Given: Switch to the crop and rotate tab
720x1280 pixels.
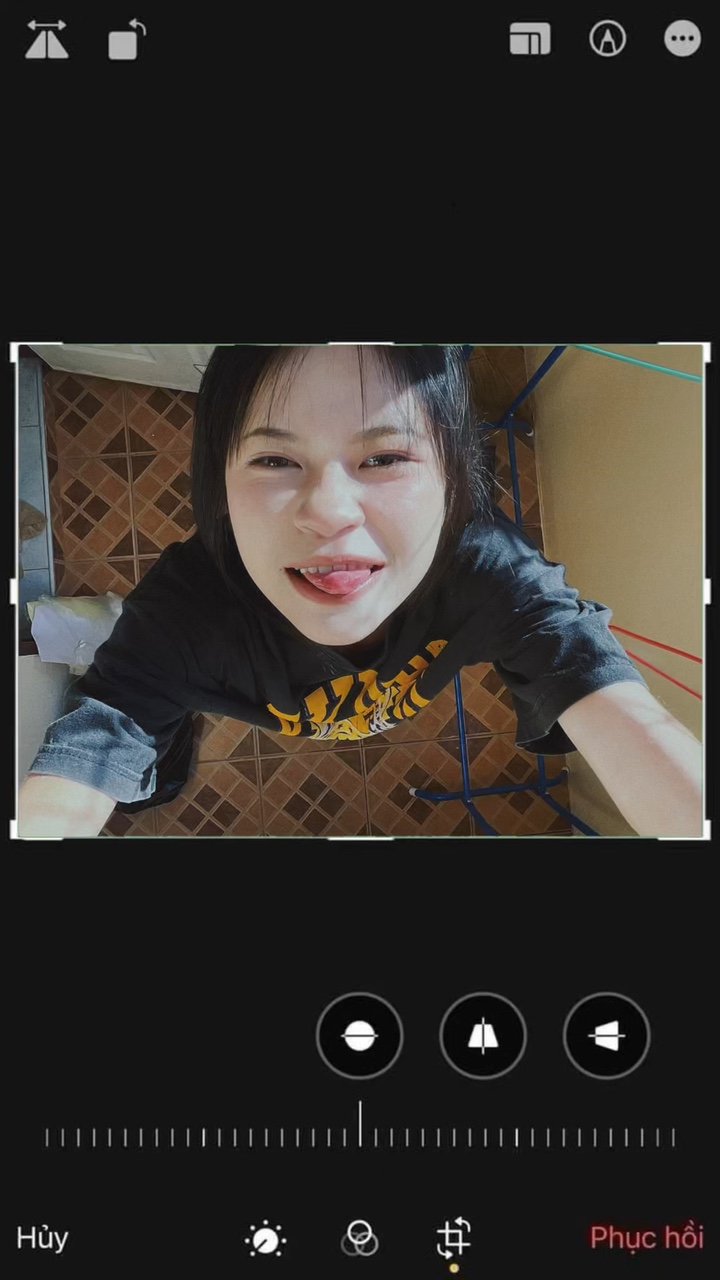Looking at the screenshot, I should (453, 1238).
